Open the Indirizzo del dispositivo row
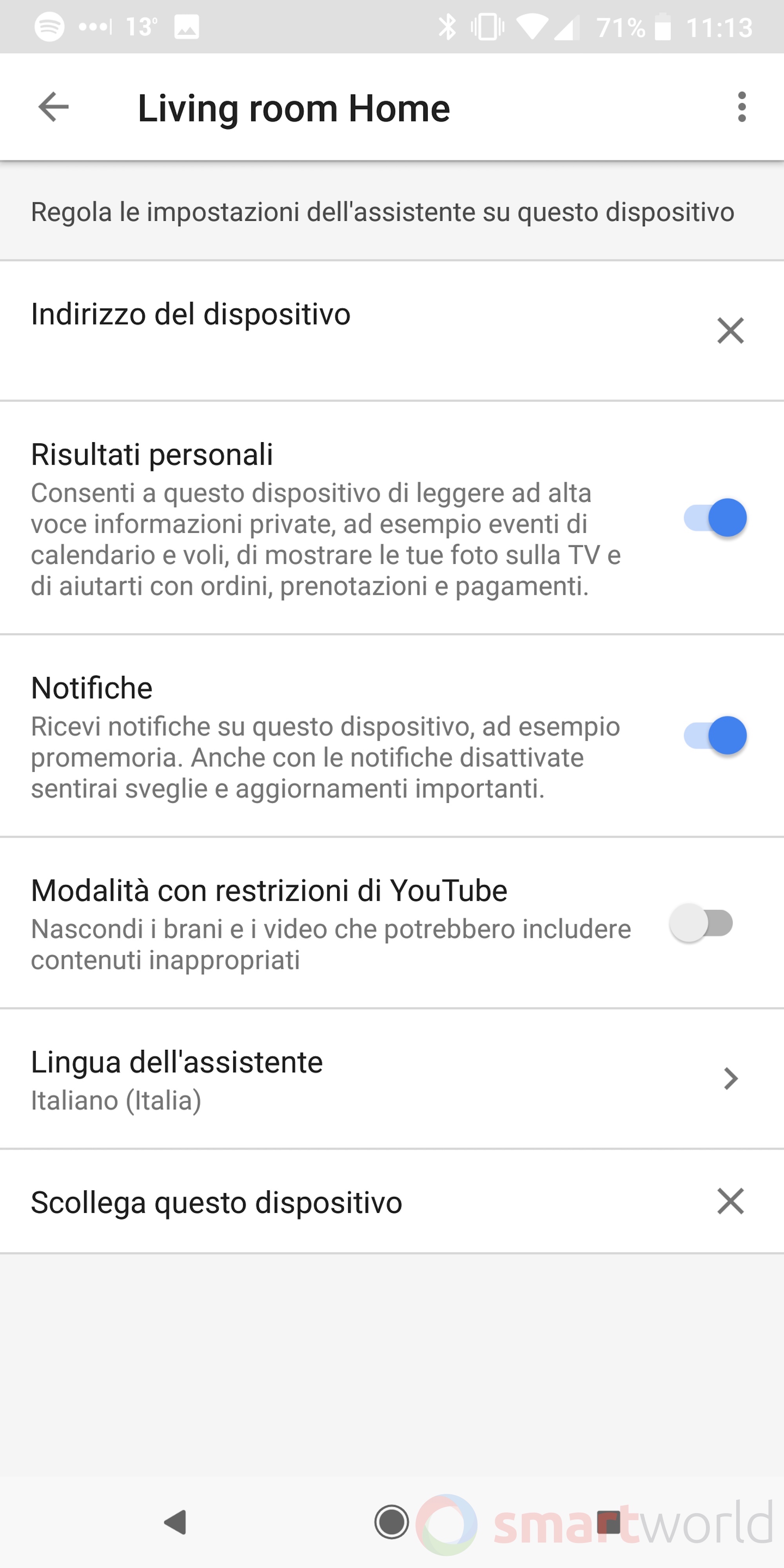This screenshot has height=1568, width=784. 392,330
